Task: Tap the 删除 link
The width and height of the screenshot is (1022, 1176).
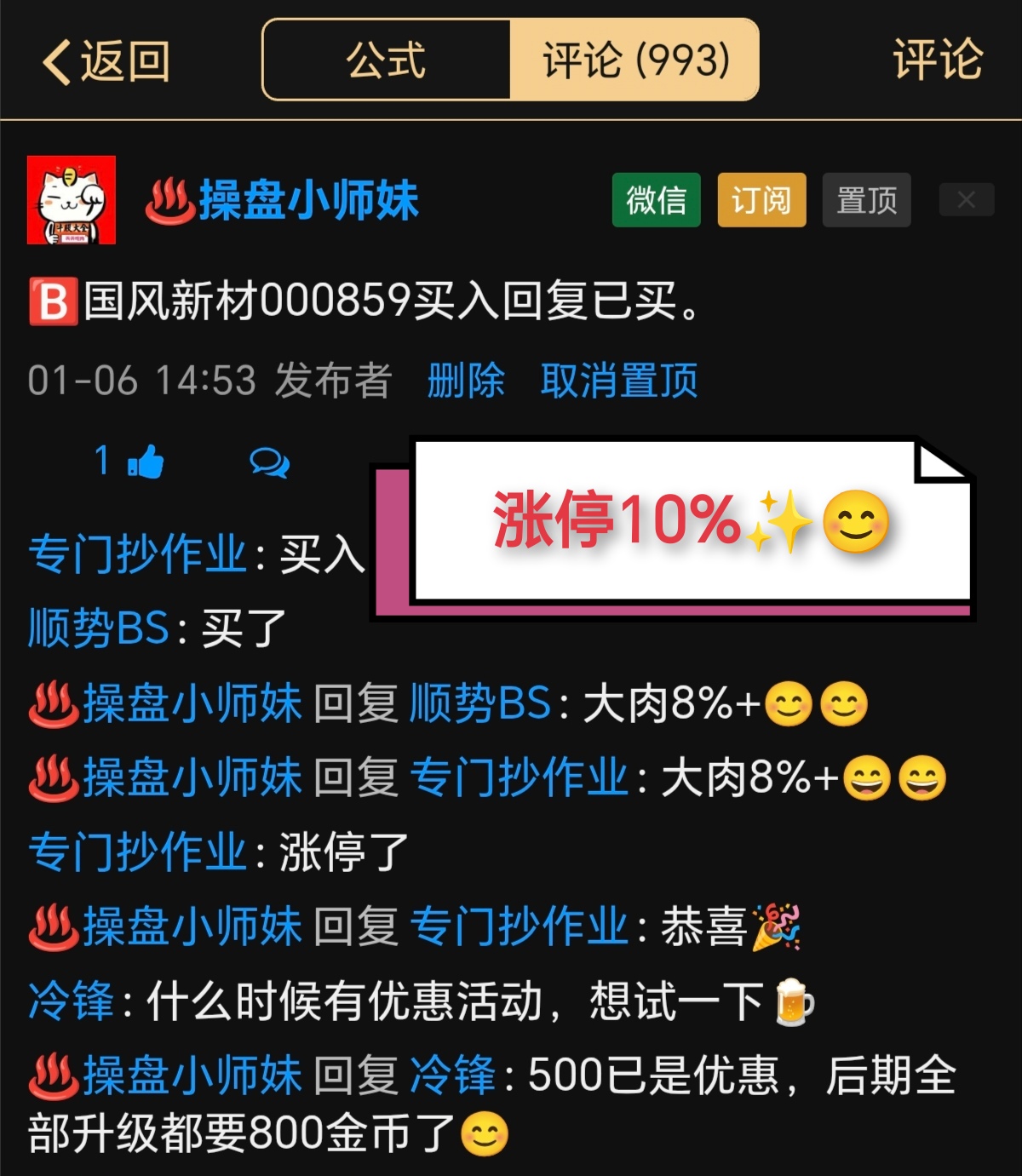Action: pos(466,381)
